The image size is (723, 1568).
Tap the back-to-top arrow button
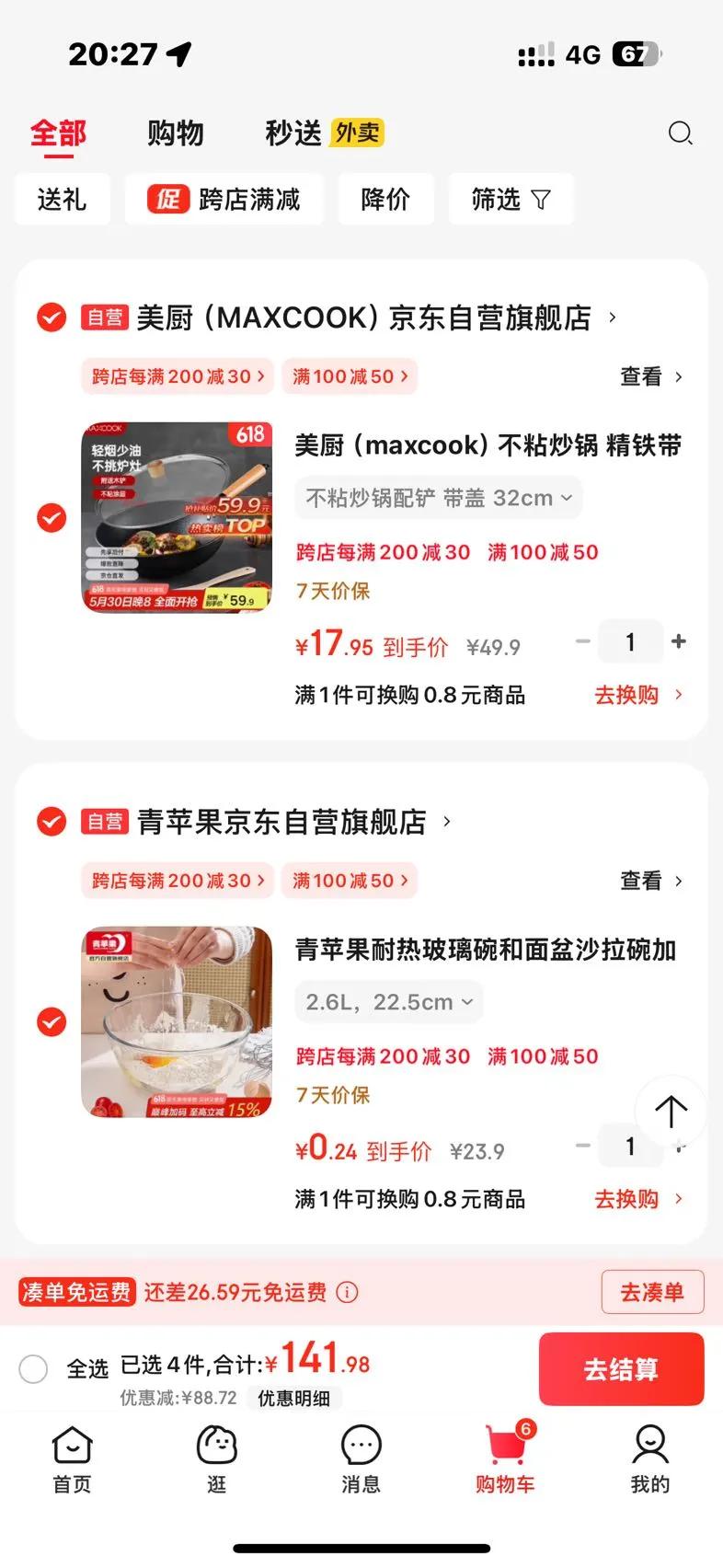point(671,1111)
